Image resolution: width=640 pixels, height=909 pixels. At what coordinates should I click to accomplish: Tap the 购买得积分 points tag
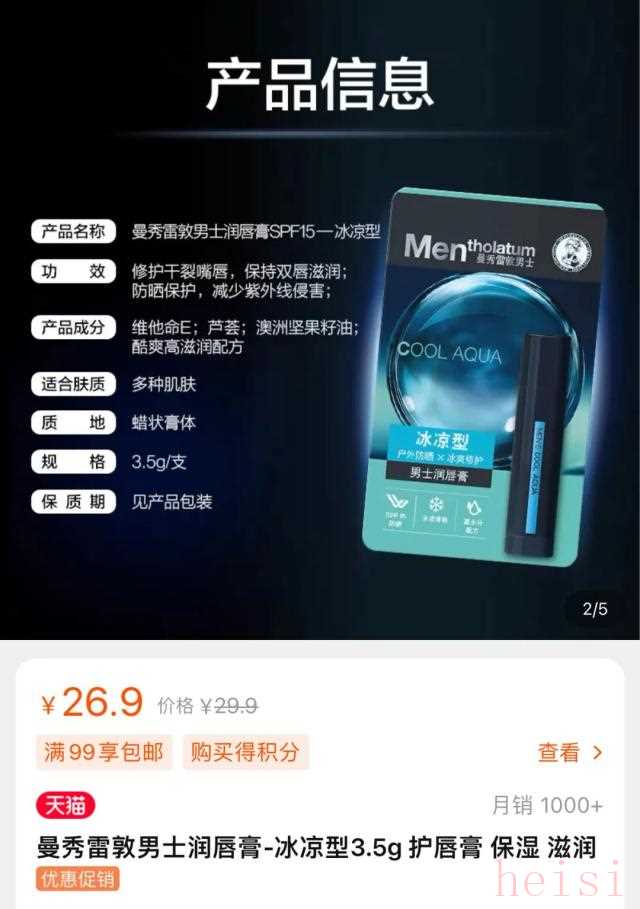point(245,753)
